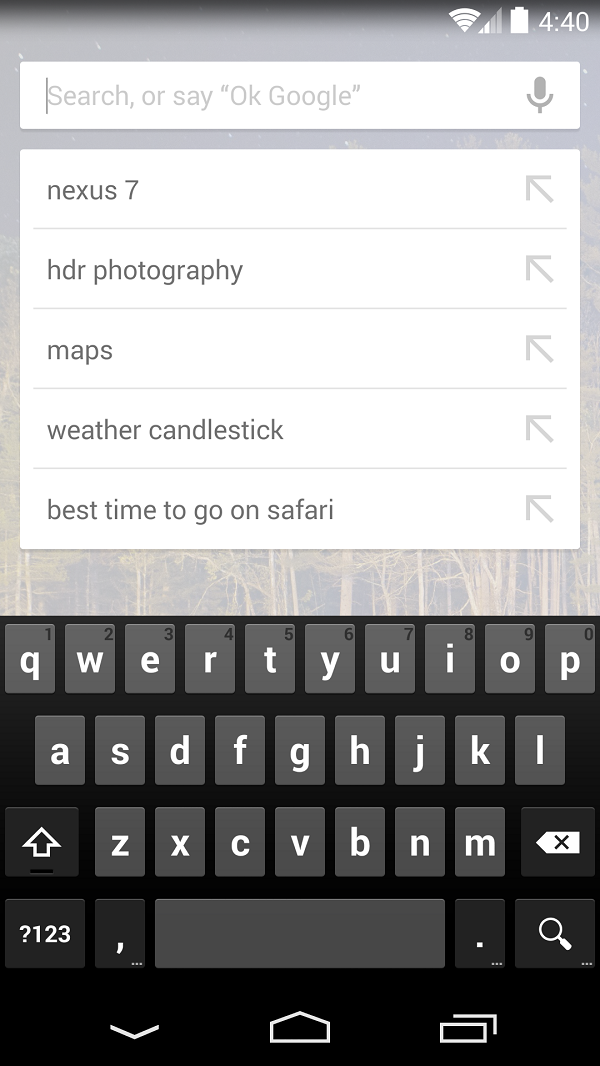Start voice search with the microphone icon

tap(540, 95)
